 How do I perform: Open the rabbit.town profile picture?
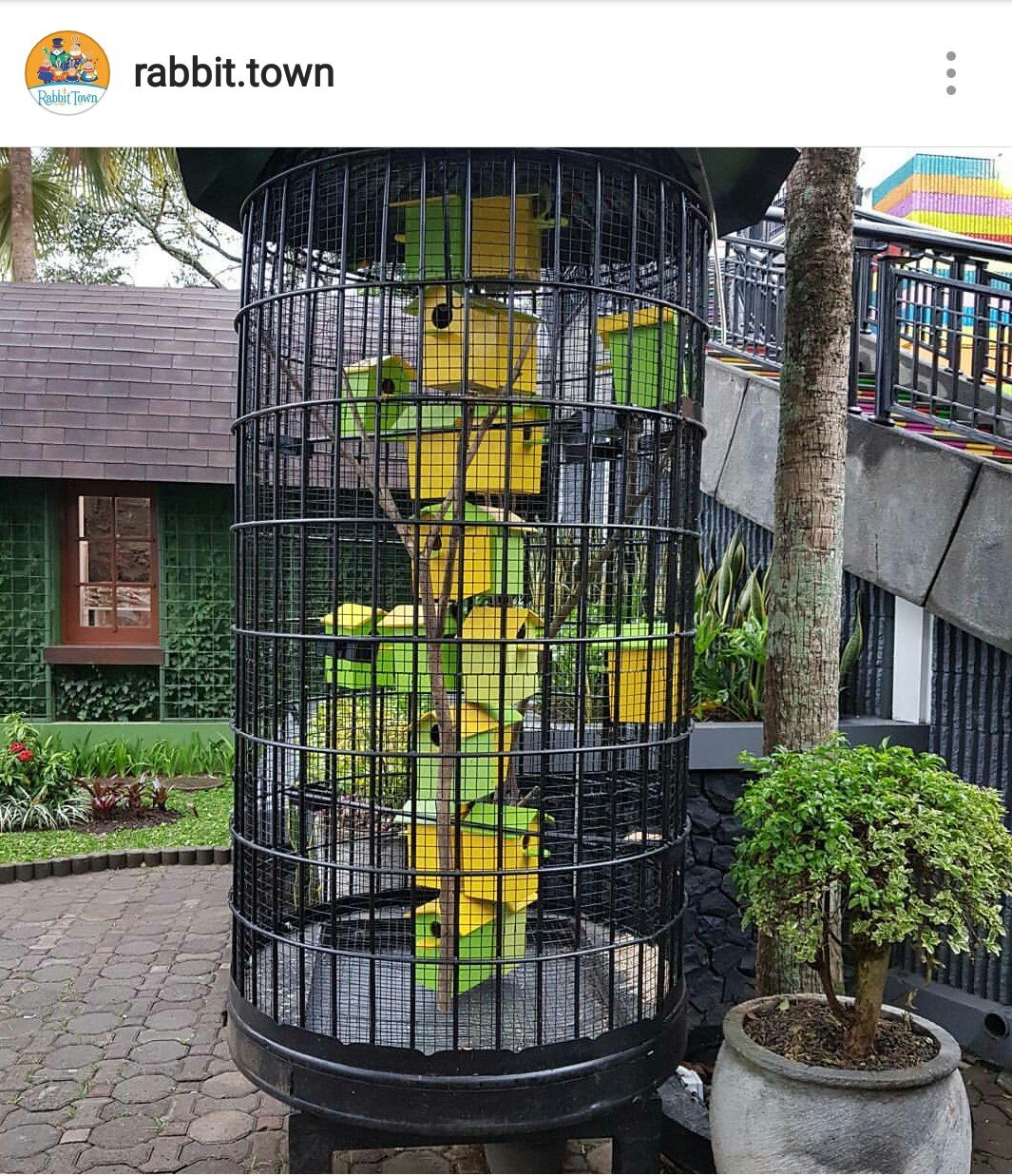coord(67,73)
